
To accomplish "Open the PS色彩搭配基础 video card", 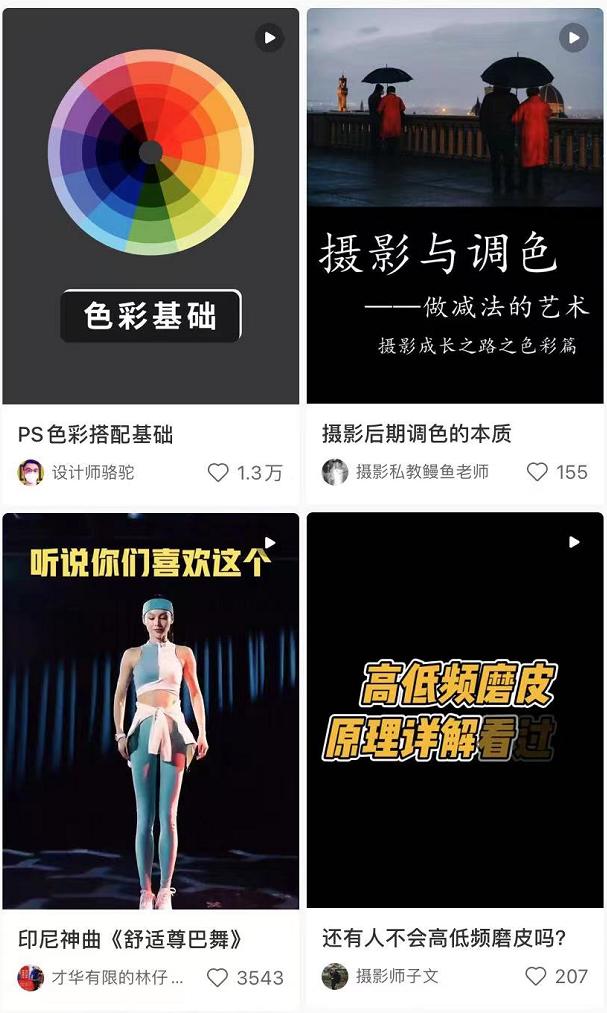I will click(x=150, y=206).
